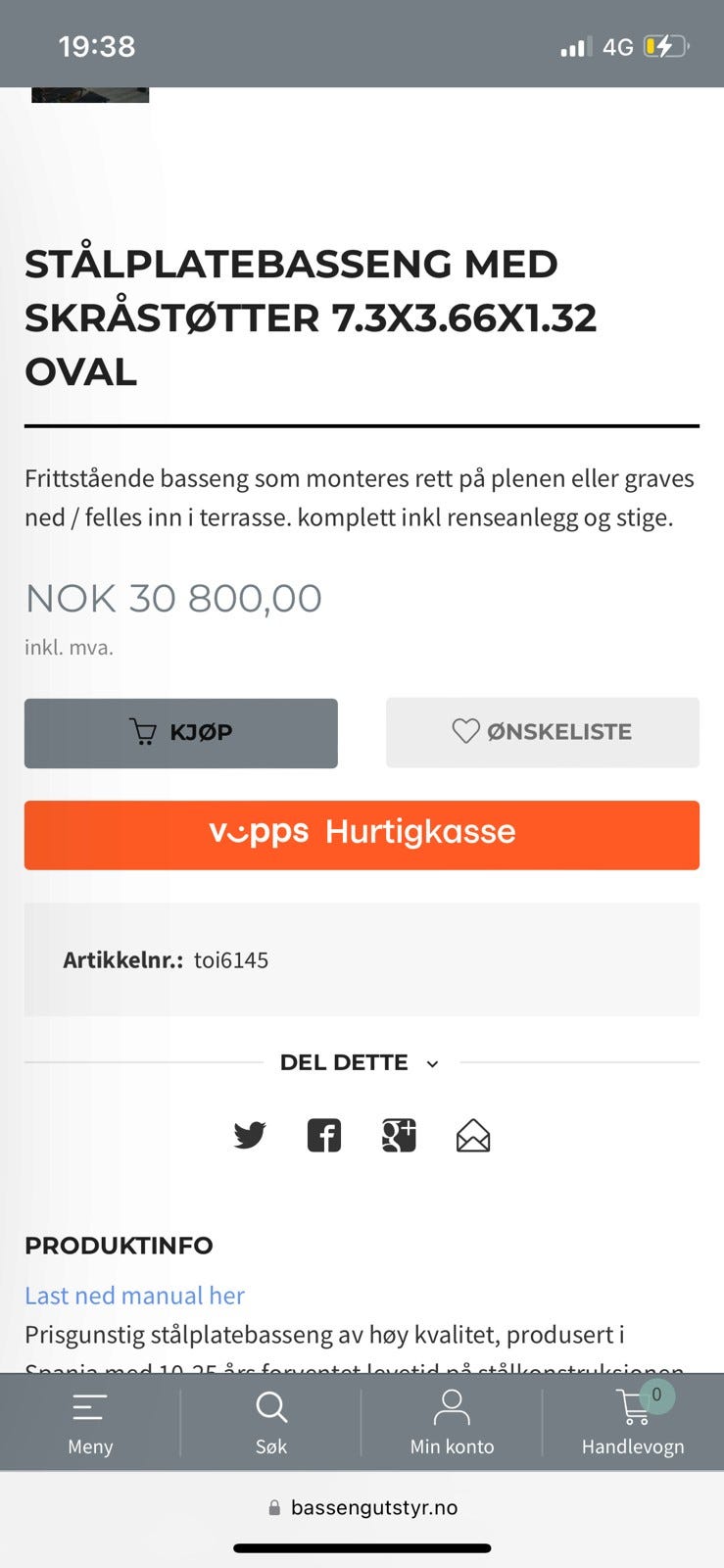Open sharing options under the article number

[x=361, y=1062]
